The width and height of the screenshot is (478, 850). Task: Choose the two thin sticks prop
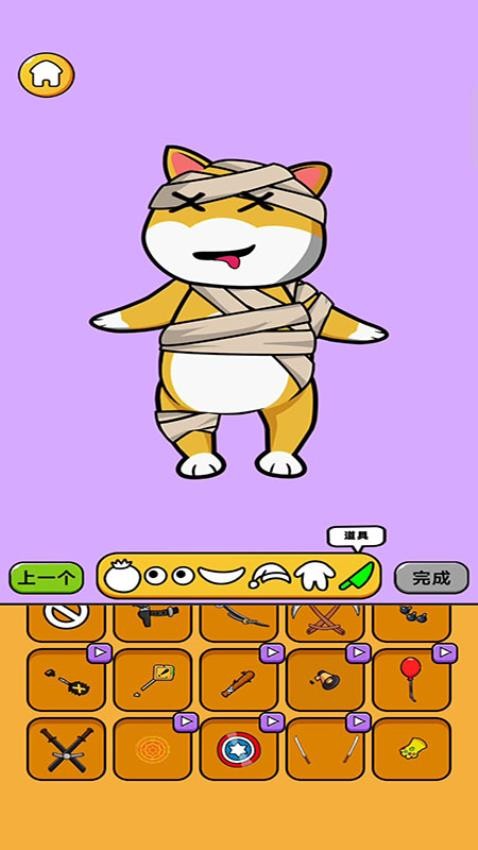point(325,749)
